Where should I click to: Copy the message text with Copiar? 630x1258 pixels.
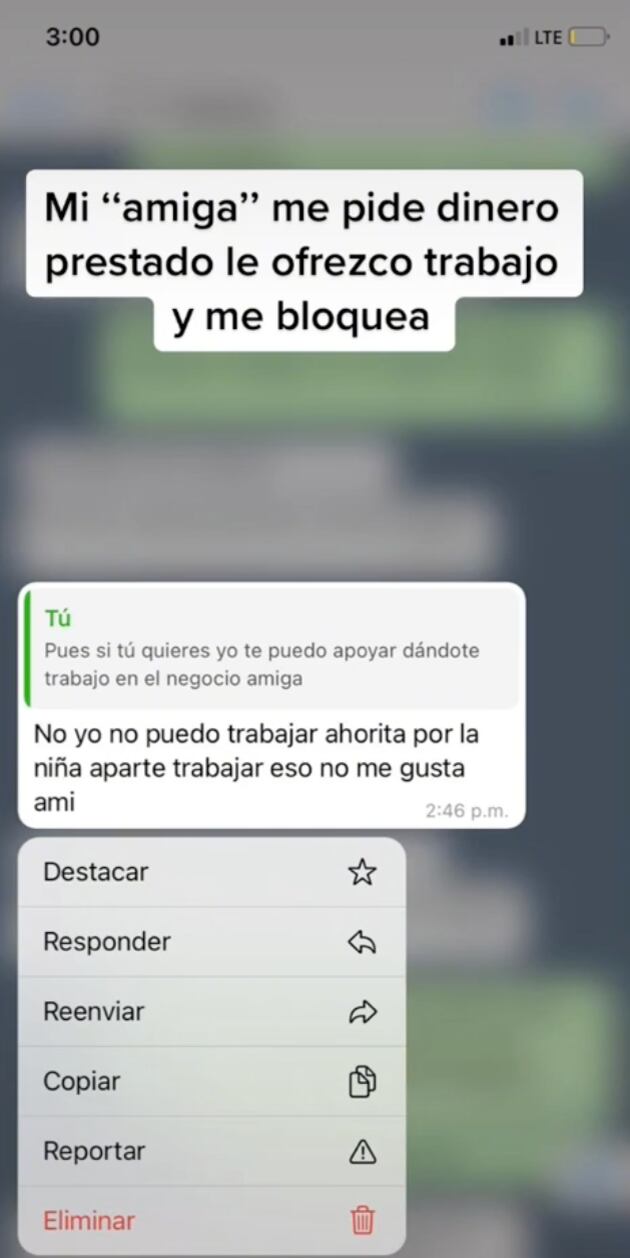[211, 1082]
